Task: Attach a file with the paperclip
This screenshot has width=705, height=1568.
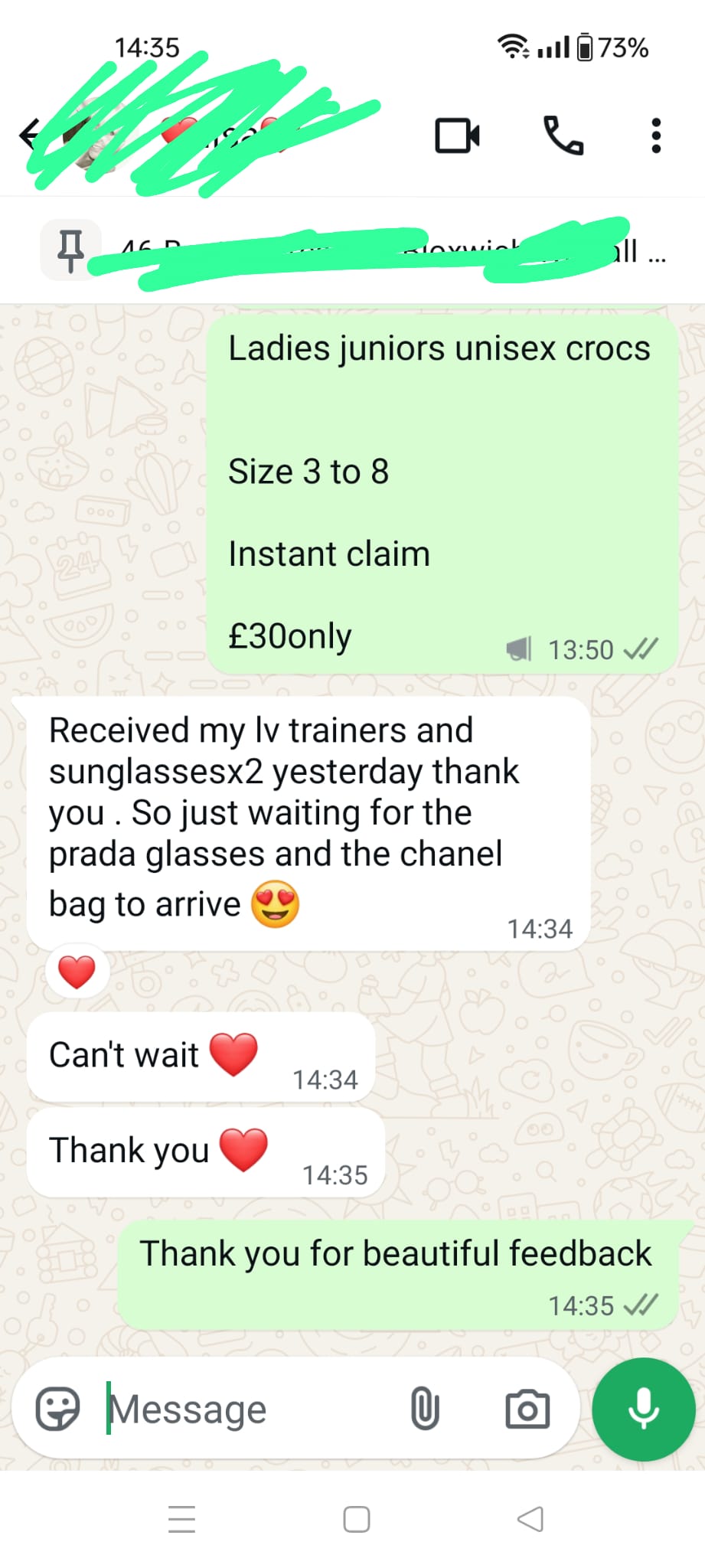Action: 425,1409
